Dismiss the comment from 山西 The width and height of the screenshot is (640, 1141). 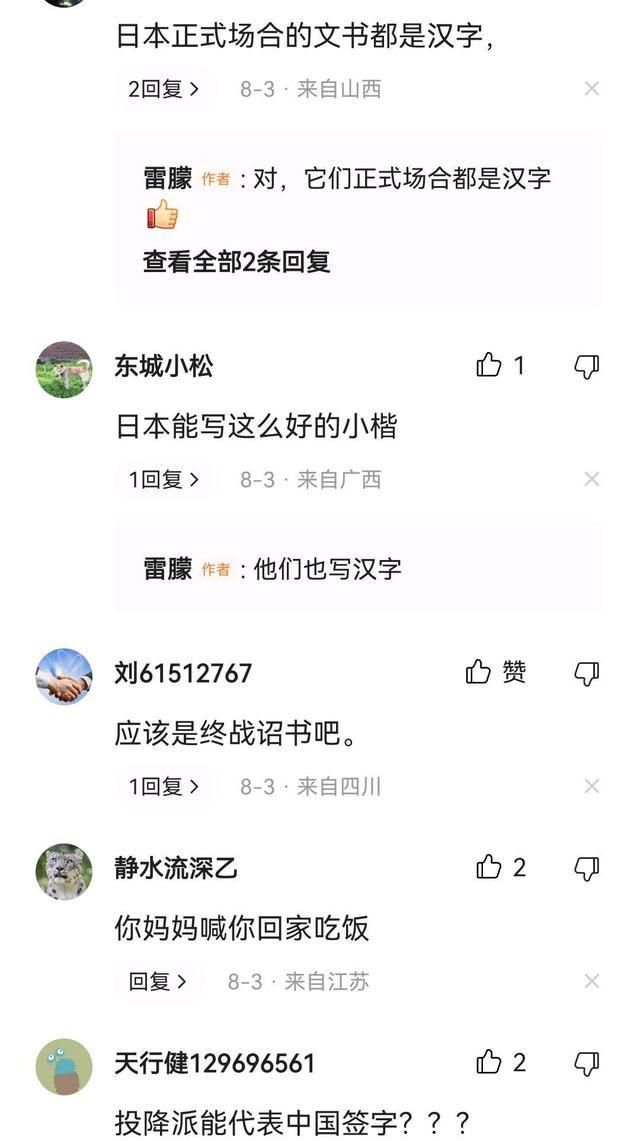592,89
